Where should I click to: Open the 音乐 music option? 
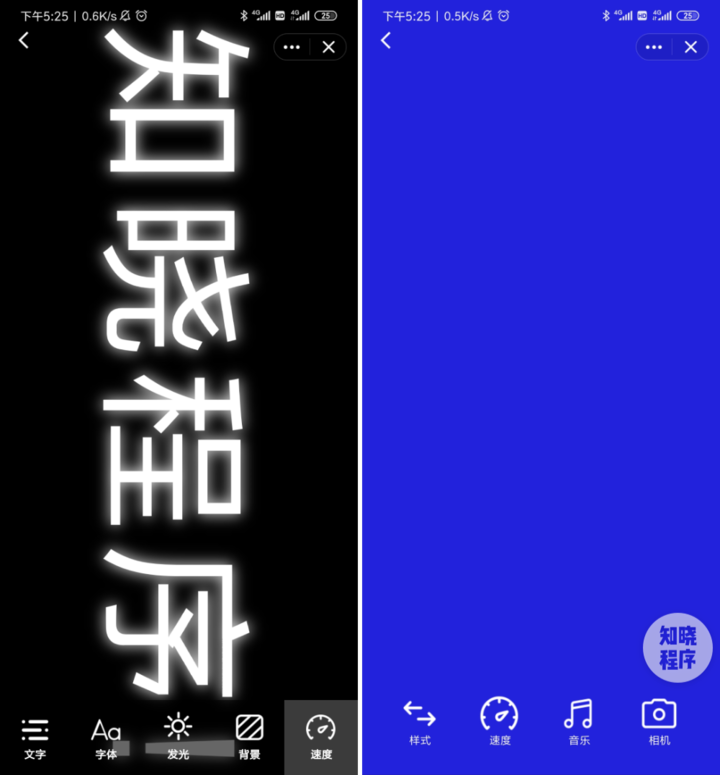coord(579,722)
